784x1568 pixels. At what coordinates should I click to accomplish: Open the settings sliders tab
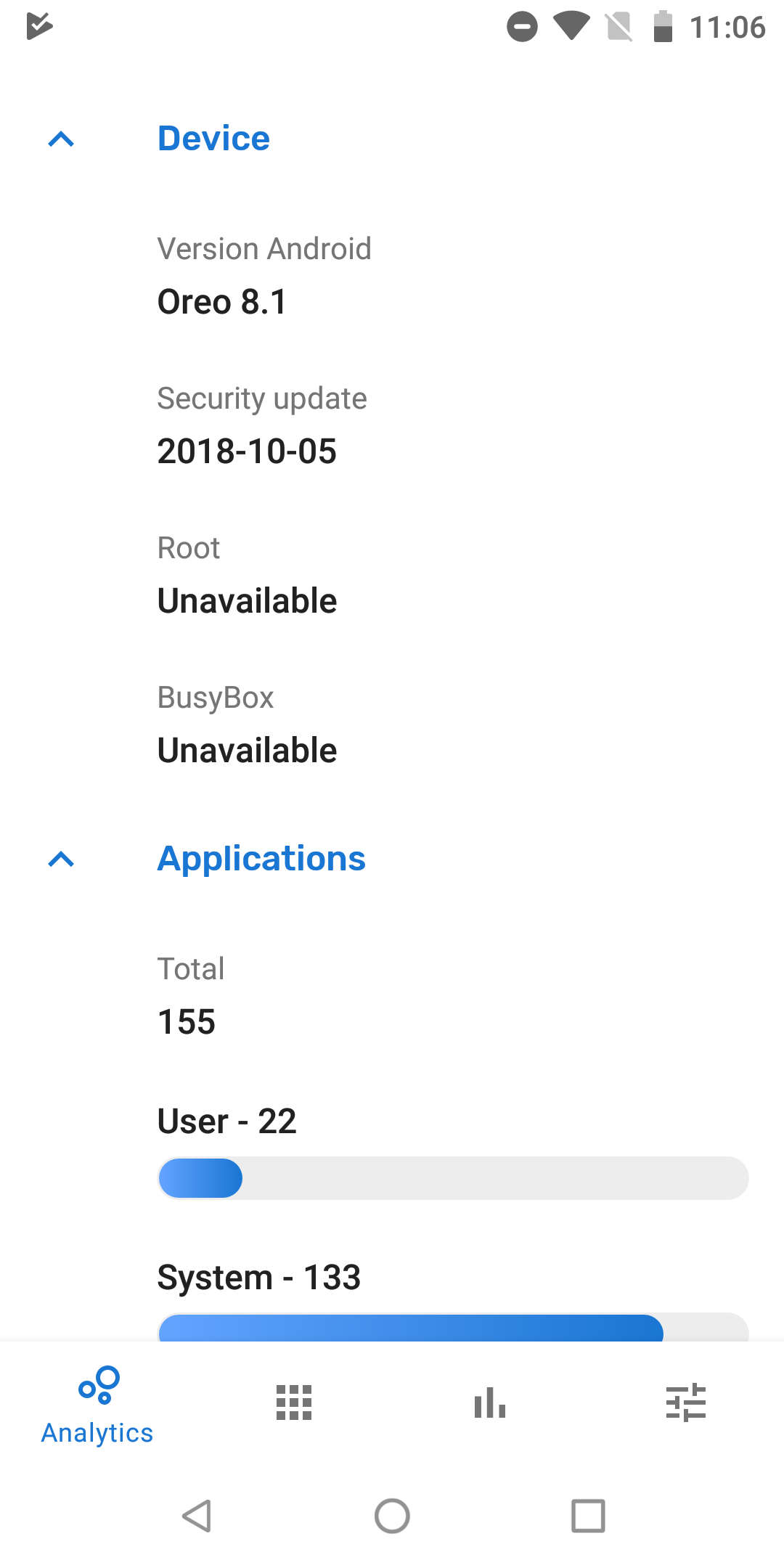(x=686, y=1402)
